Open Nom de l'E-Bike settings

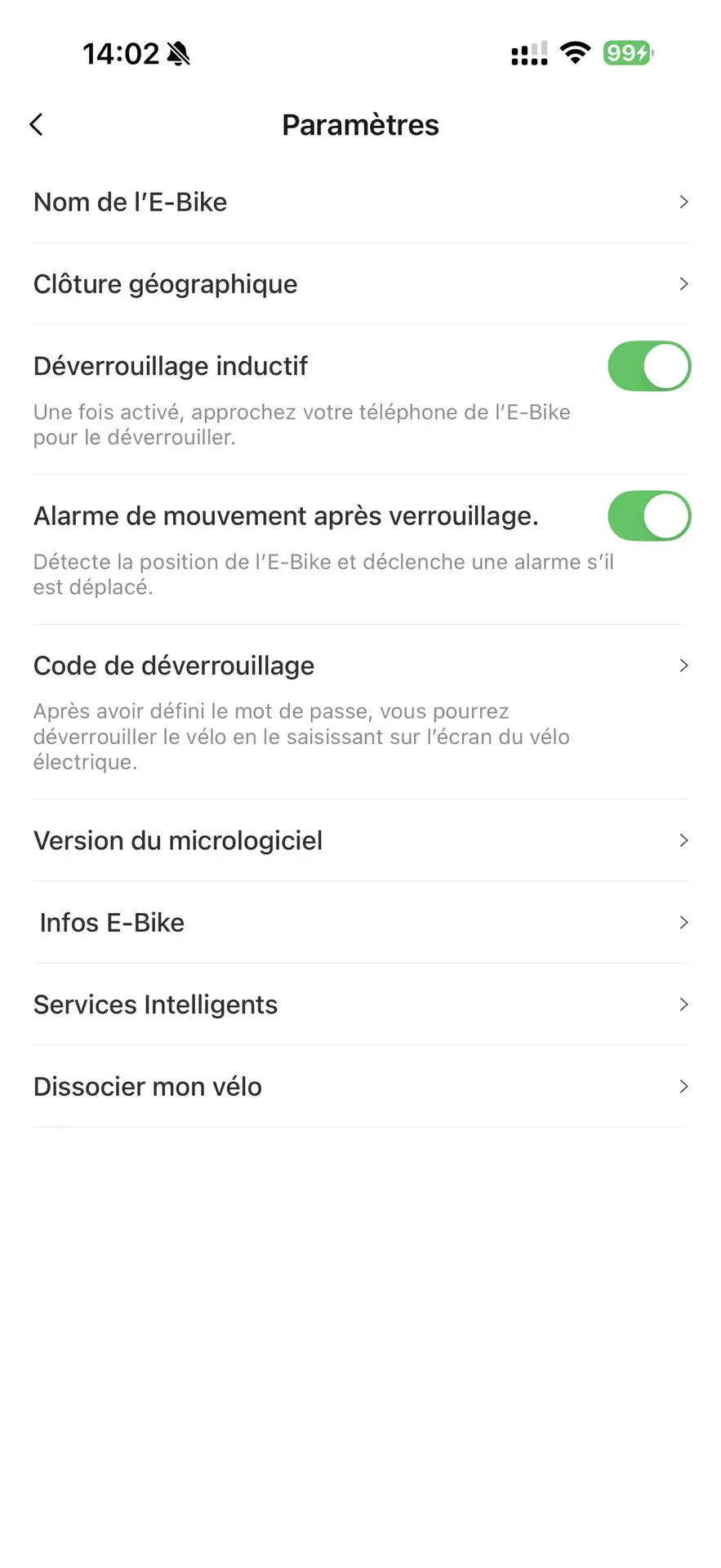click(360, 202)
